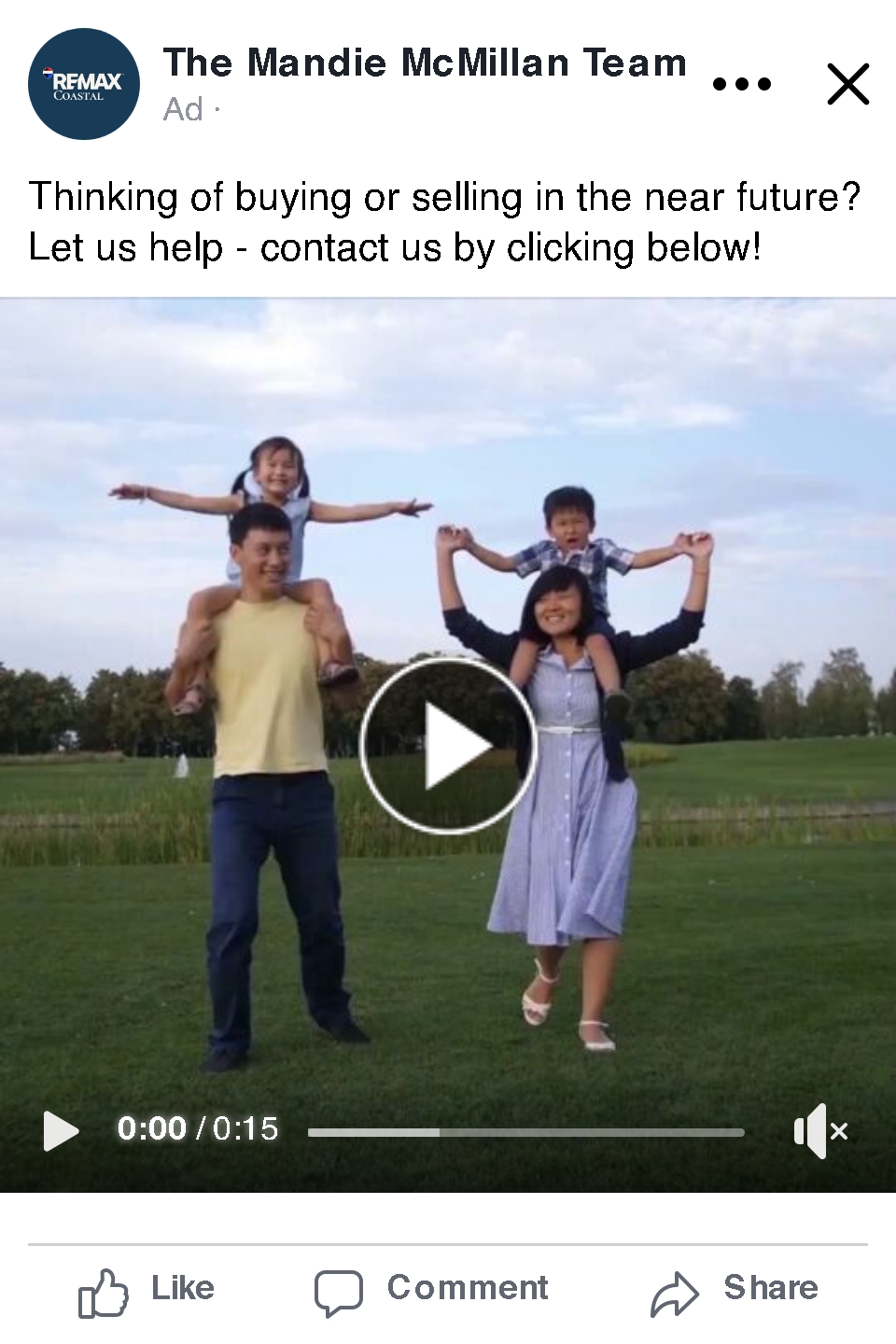Dismiss the ad with the X

pos(847,84)
